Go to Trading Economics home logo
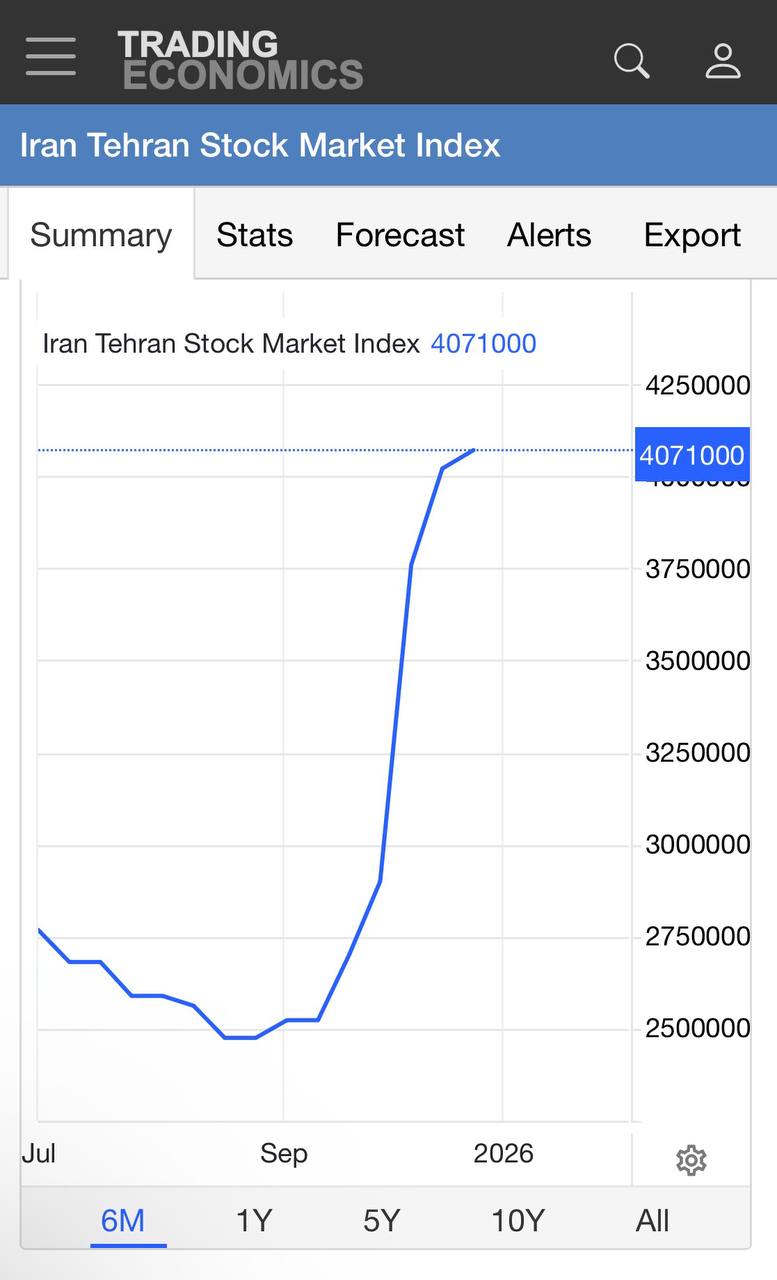This screenshot has height=1280, width=777. [240, 60]
